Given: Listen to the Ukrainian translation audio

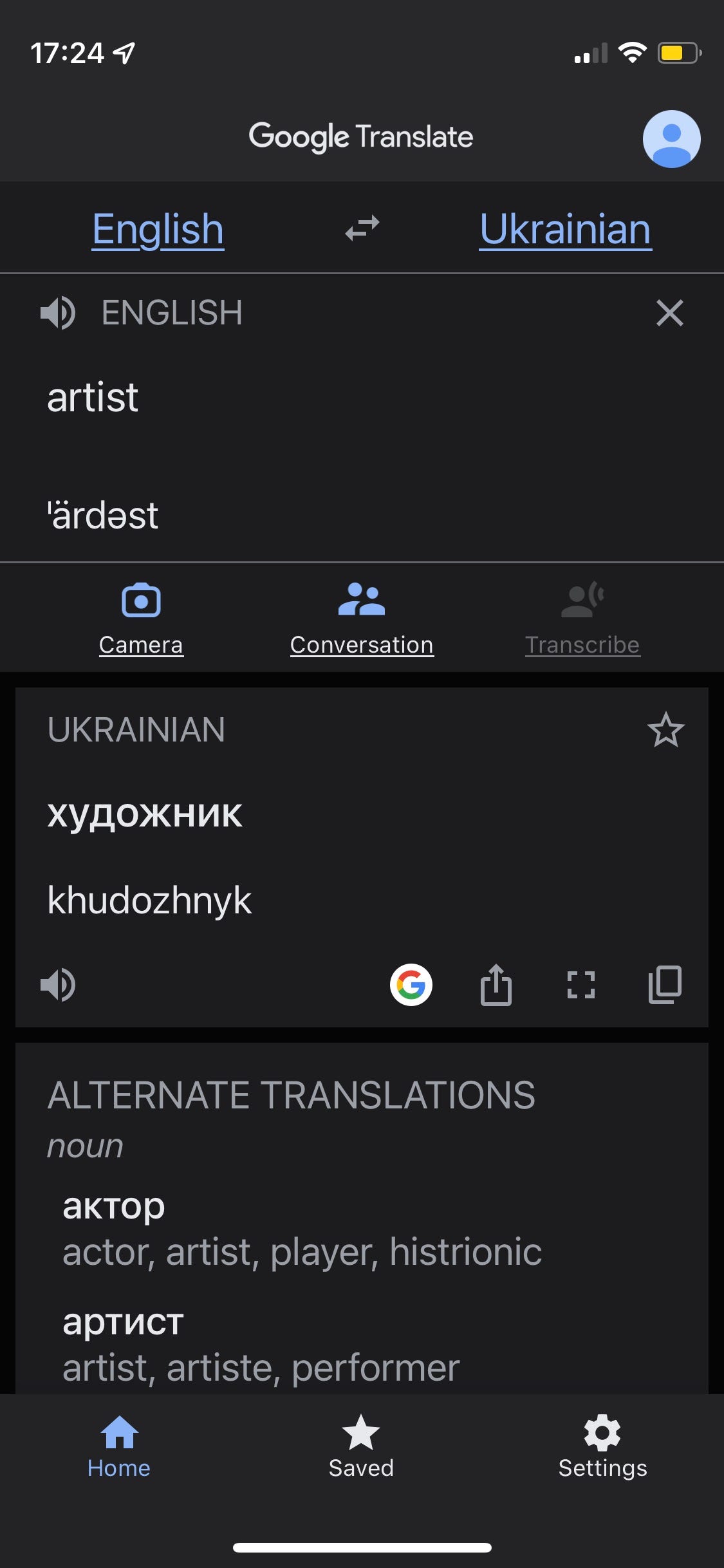Looking at the screenshot, I should 58,985.
